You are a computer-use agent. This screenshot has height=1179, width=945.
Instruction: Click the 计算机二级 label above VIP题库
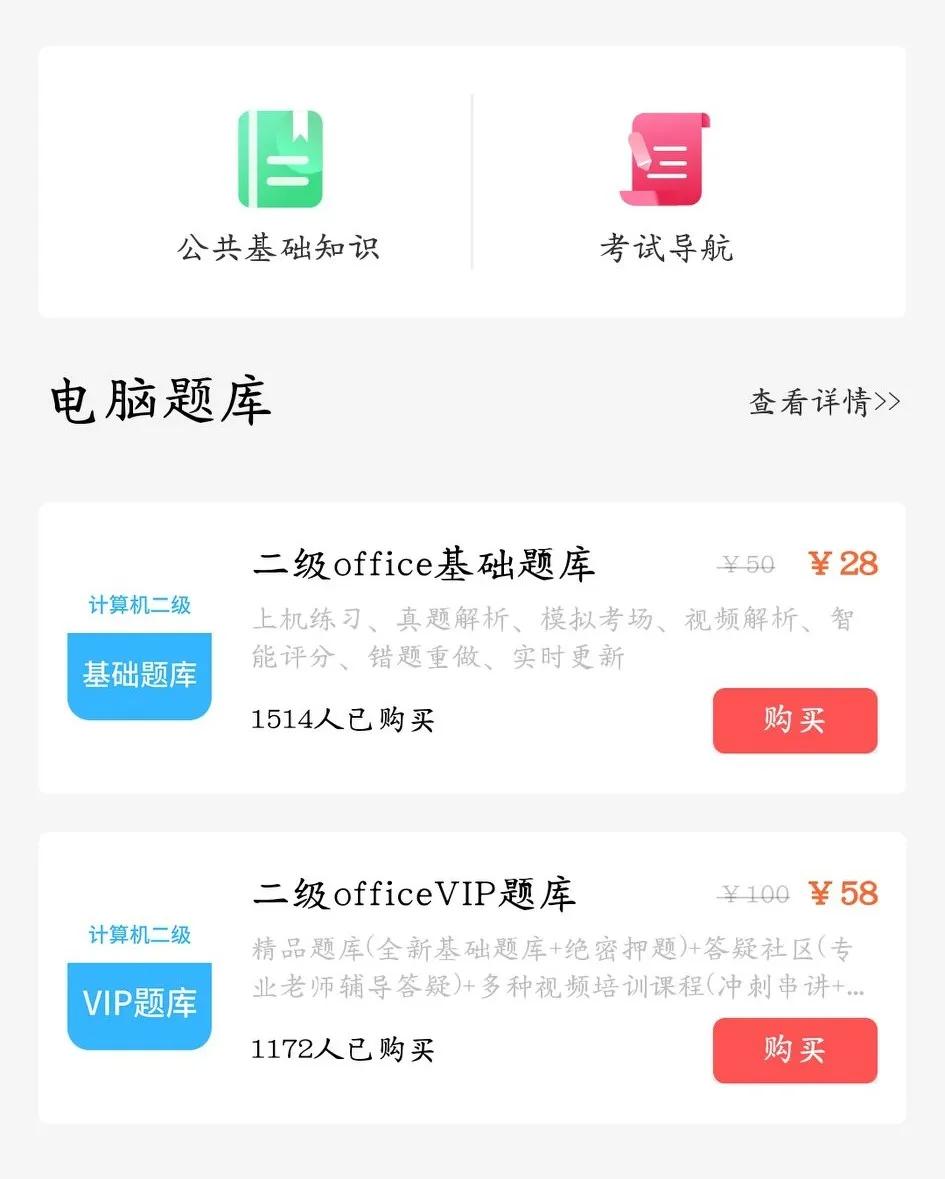pos(139,936)
